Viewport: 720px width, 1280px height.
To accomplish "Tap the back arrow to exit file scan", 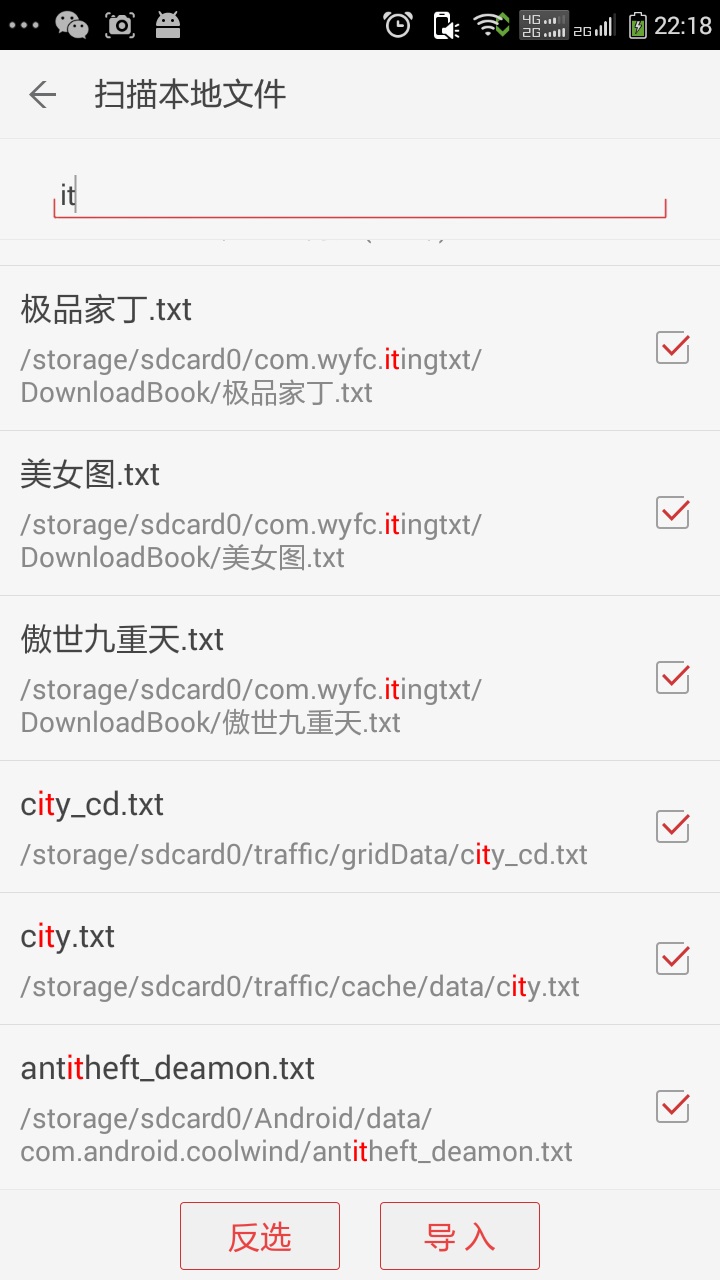I will pyautogui.click(x=42, y=94).
